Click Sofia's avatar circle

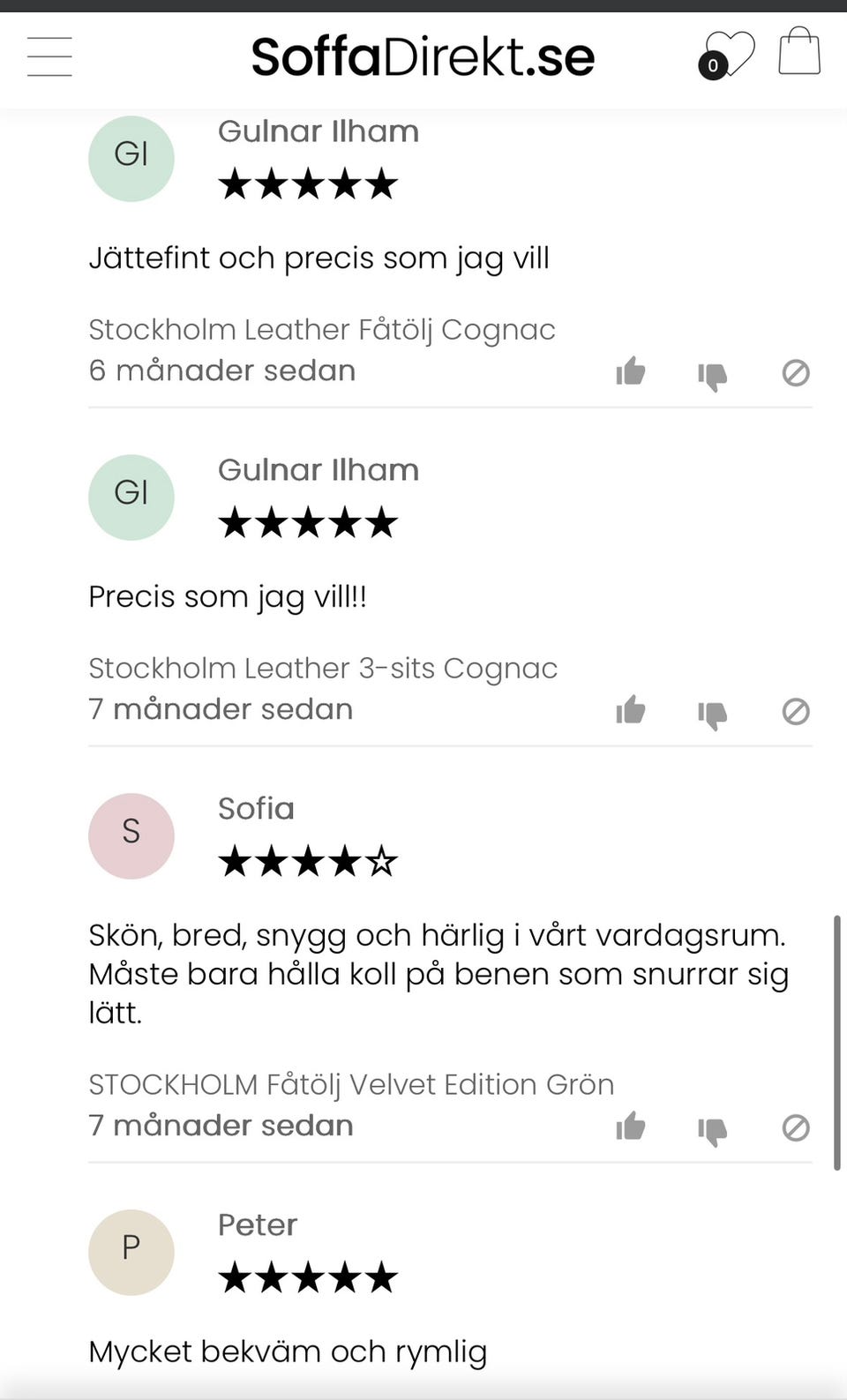131,835
